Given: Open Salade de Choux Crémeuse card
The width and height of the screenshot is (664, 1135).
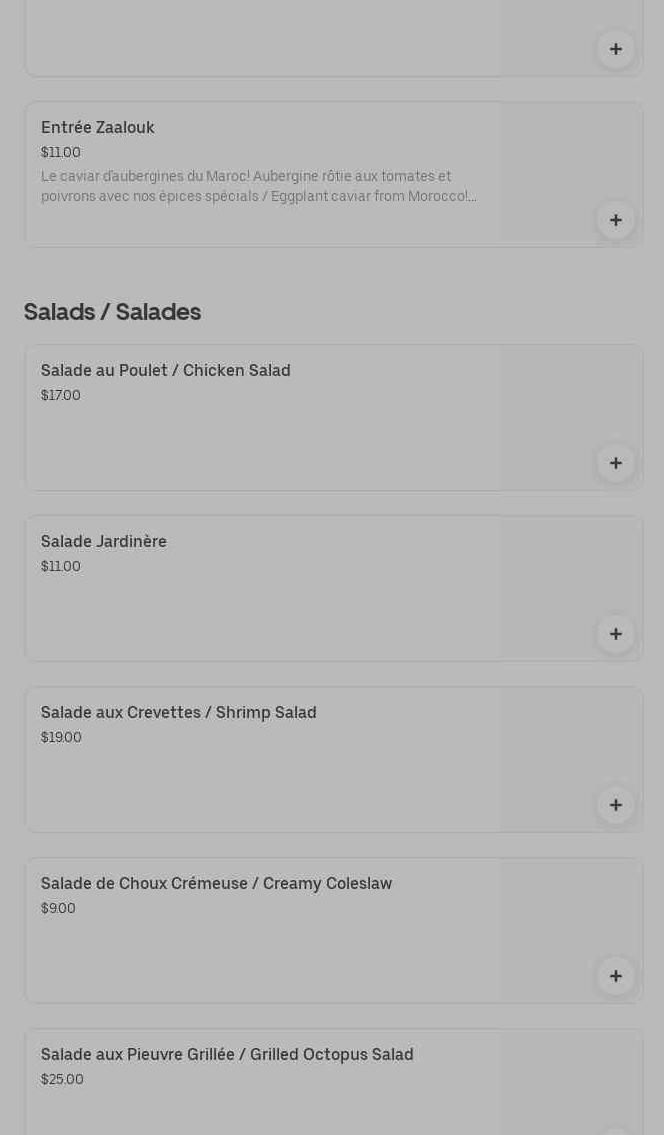Looking at the screenshot, I should pyautogui.click(x=334, y=930).
